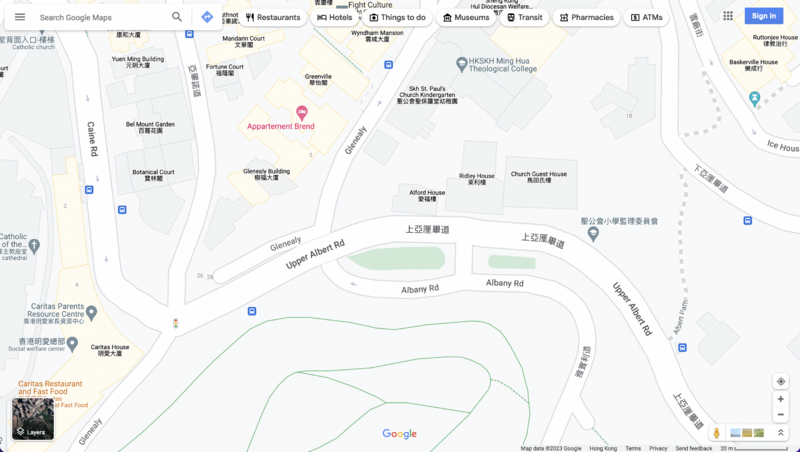800x452 pixels.
Task: Open the Google apps grid
Action: [x=728, y=16]
